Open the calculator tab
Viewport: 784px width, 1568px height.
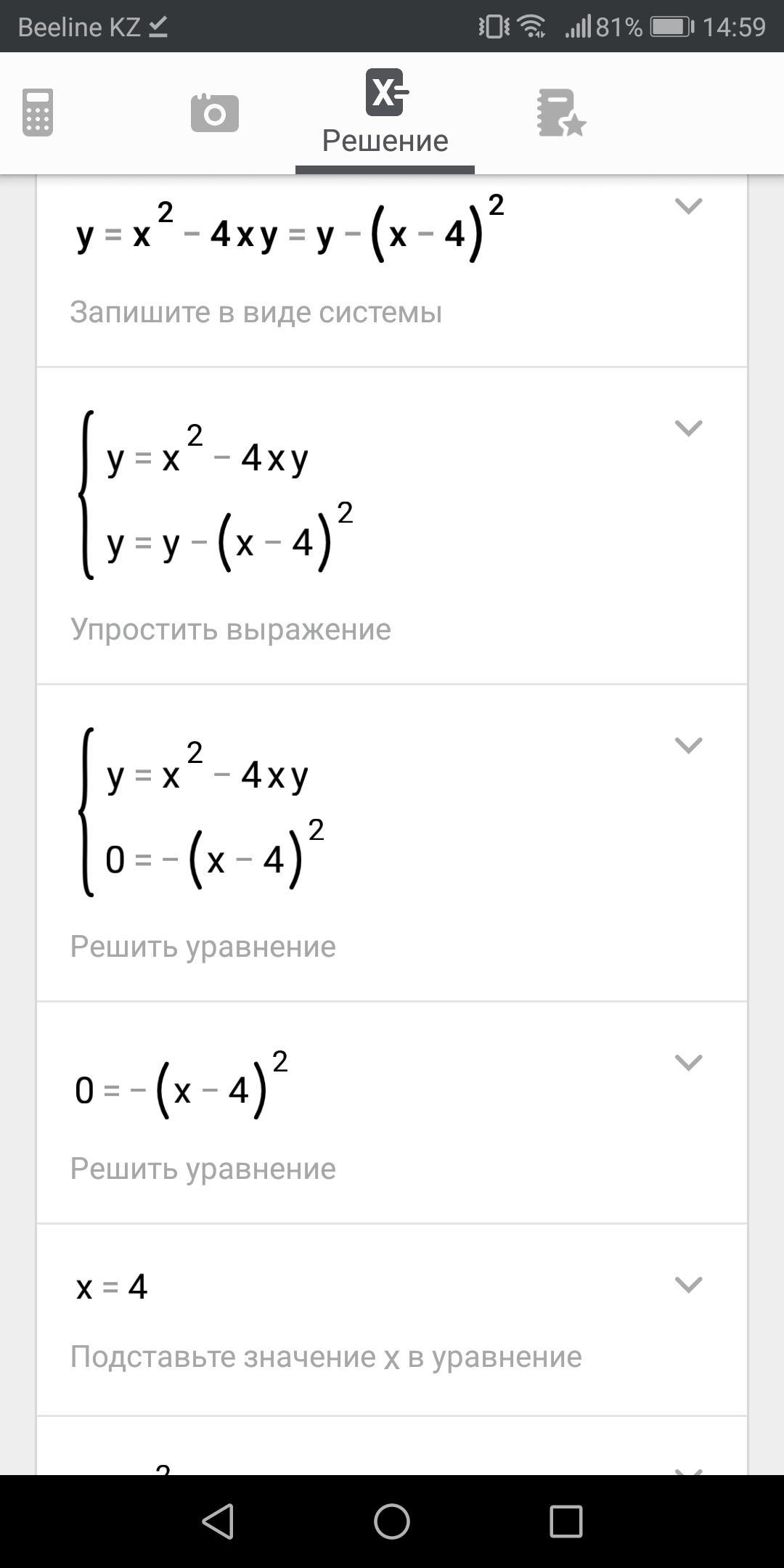click(38, 113)
